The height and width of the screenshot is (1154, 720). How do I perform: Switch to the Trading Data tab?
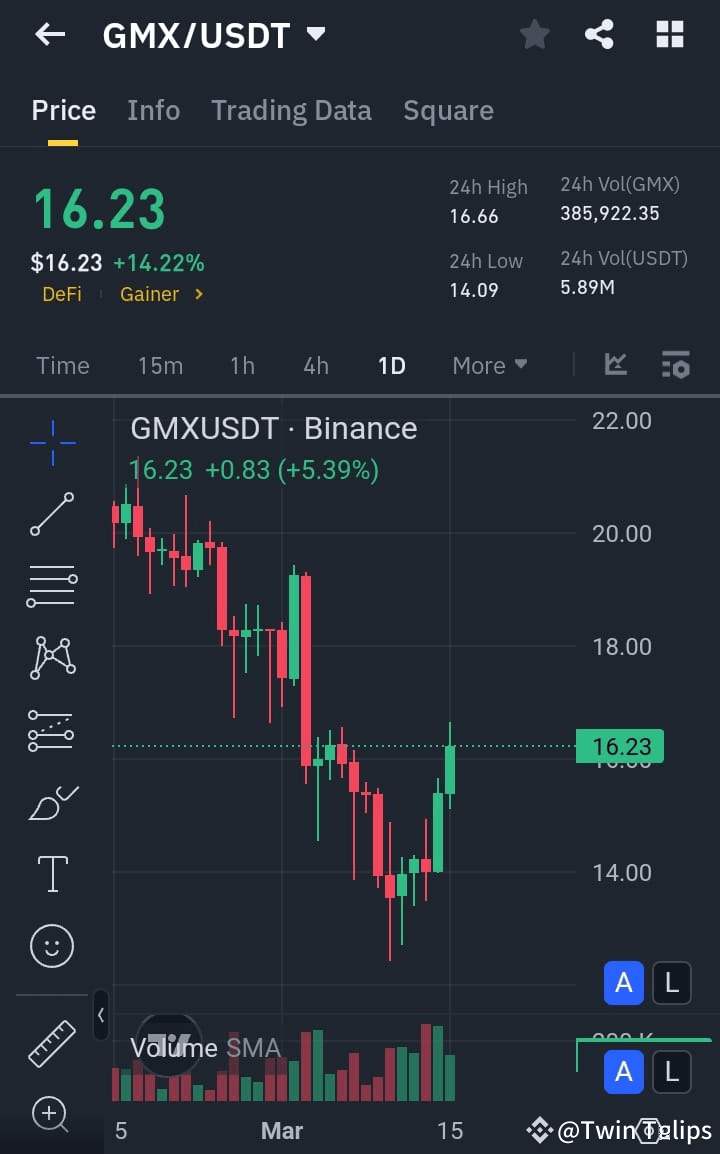[x=291, y=110]
